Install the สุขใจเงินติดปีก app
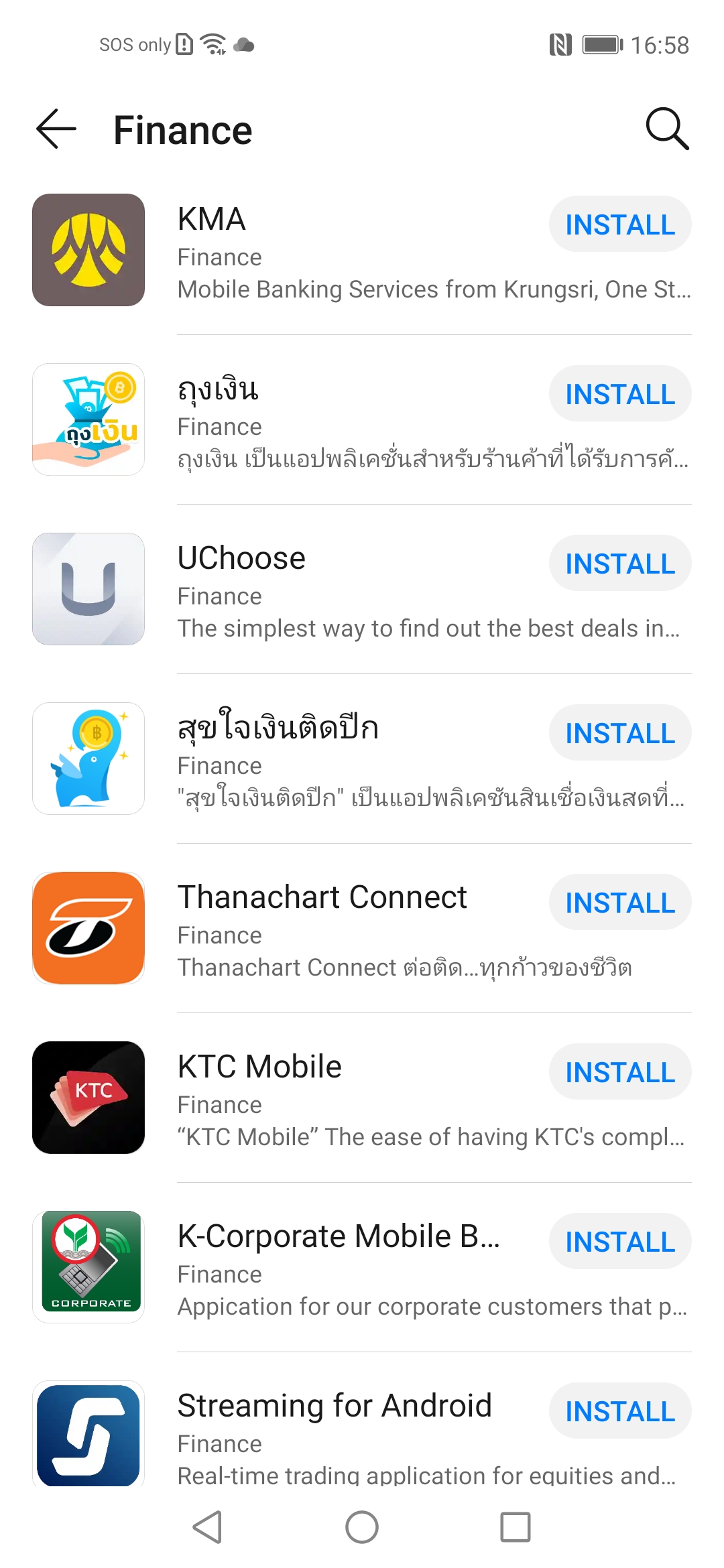Viewport: 724px width, 1568px height. (619, 733)
